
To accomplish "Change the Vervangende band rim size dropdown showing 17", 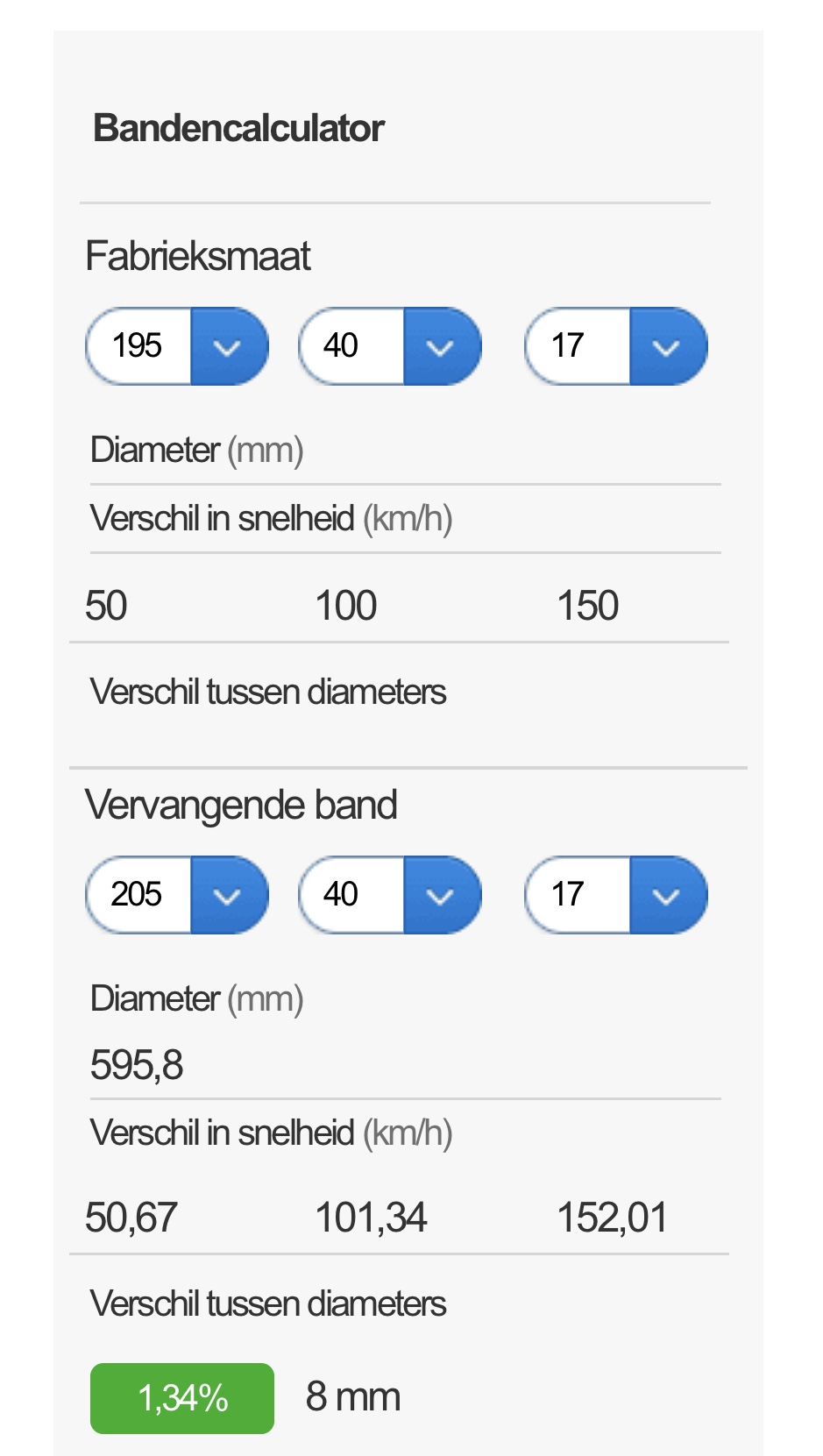I will pos(616,895).
